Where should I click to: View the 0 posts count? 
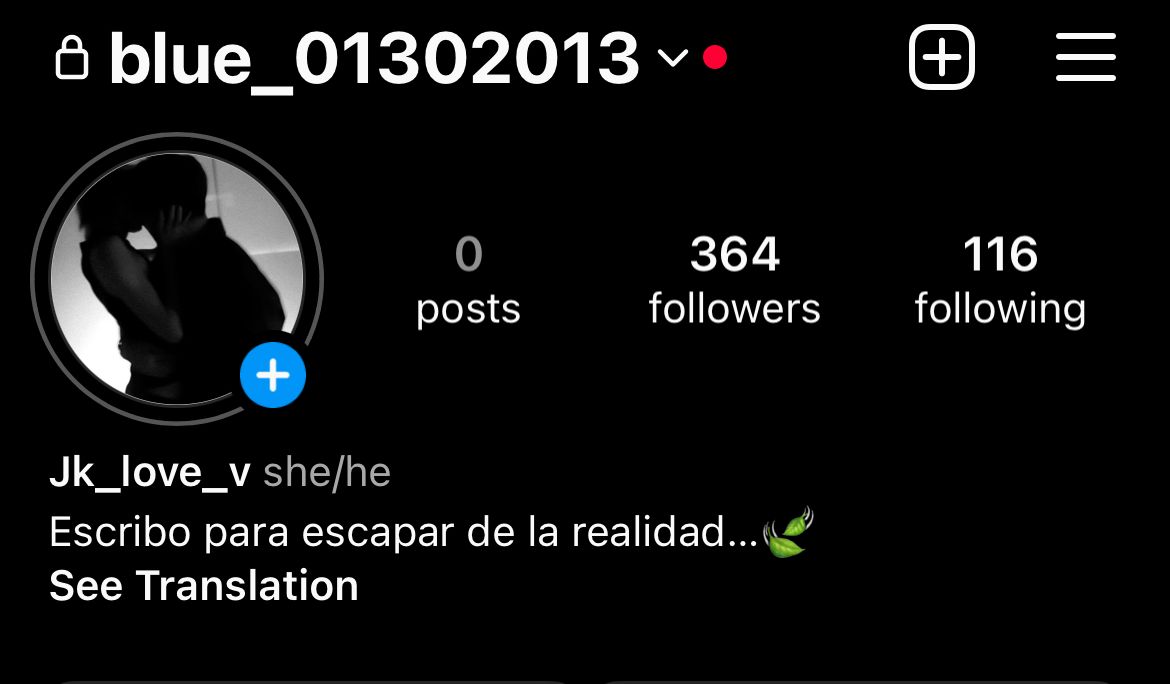pos(468,280)
